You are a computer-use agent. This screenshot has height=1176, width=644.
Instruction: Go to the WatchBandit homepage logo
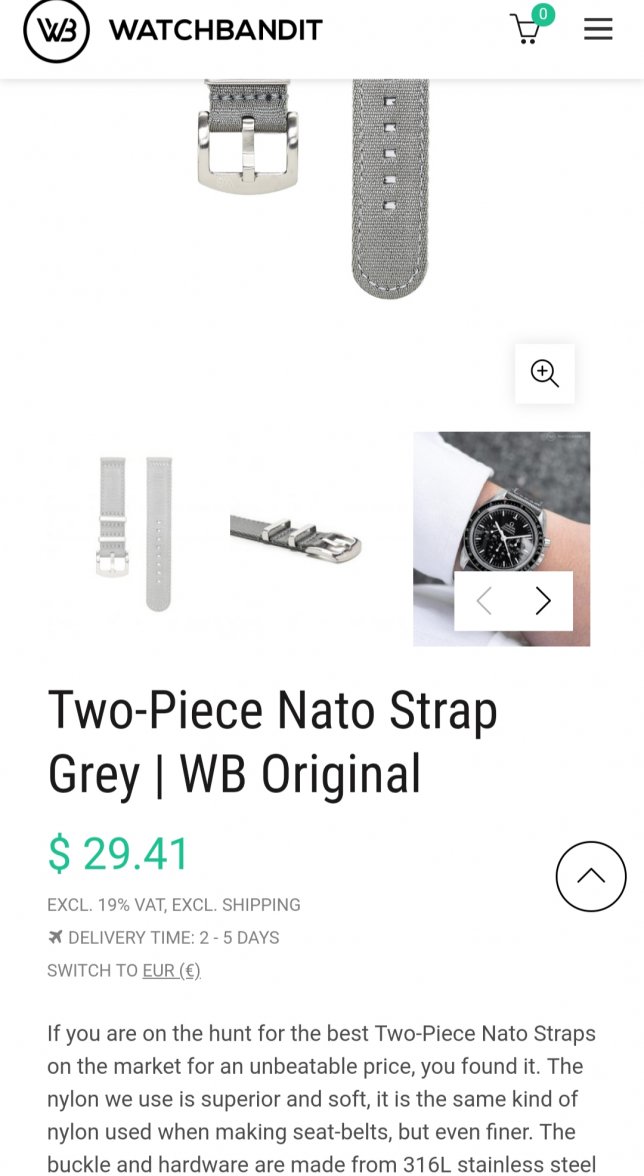pos(172,31)
